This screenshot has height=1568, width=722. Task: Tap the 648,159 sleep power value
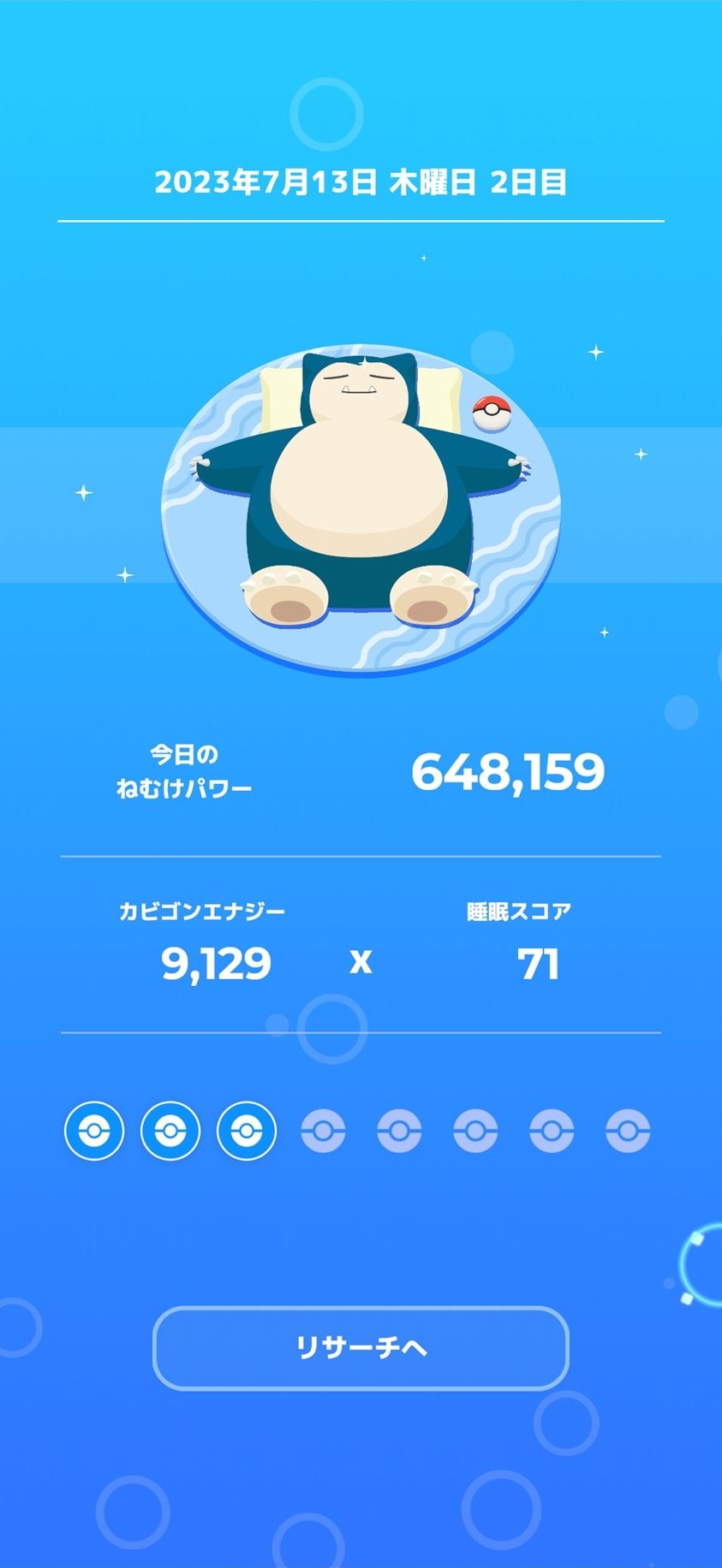pos(506,771)
